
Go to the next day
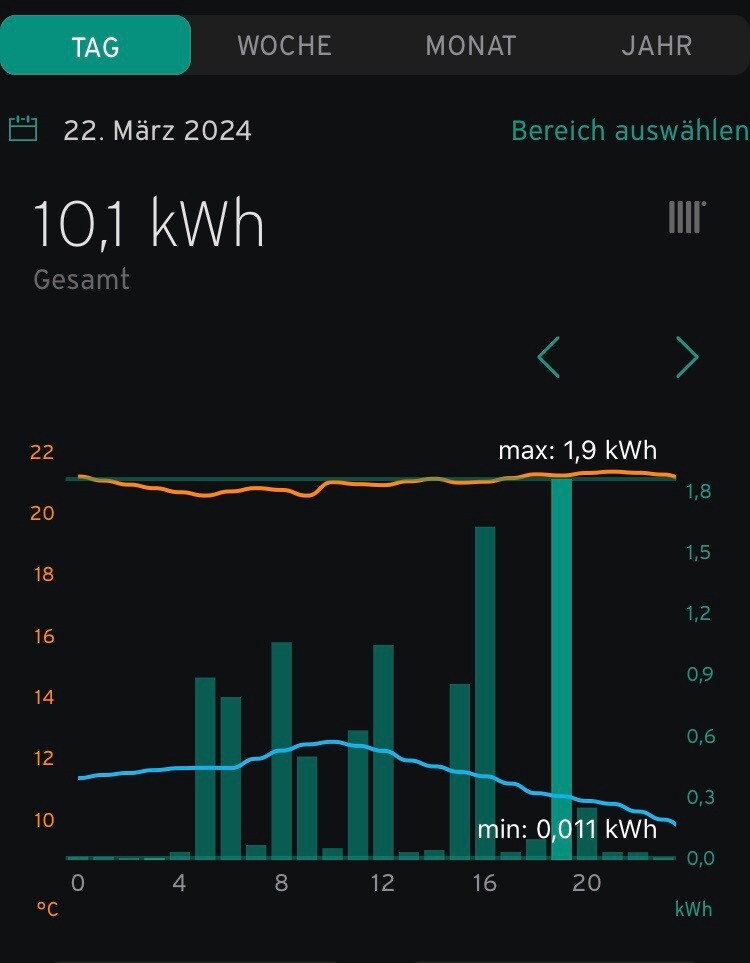687,357
